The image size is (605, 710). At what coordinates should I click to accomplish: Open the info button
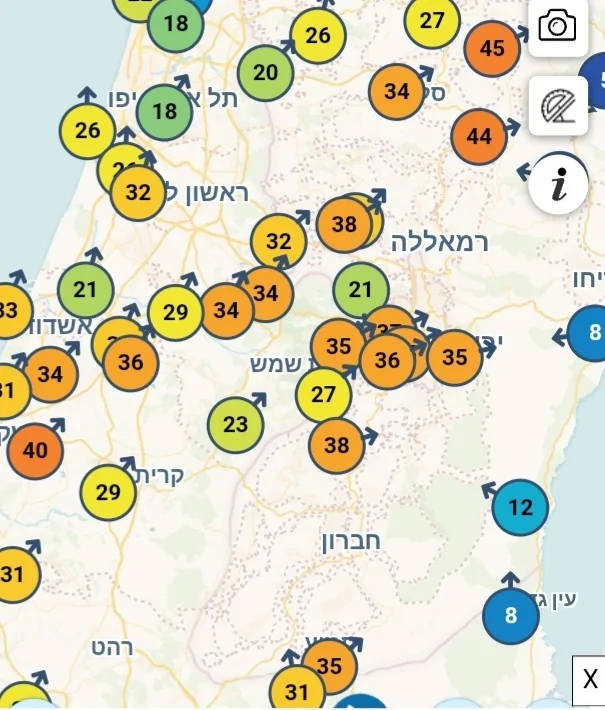point(557,184)
